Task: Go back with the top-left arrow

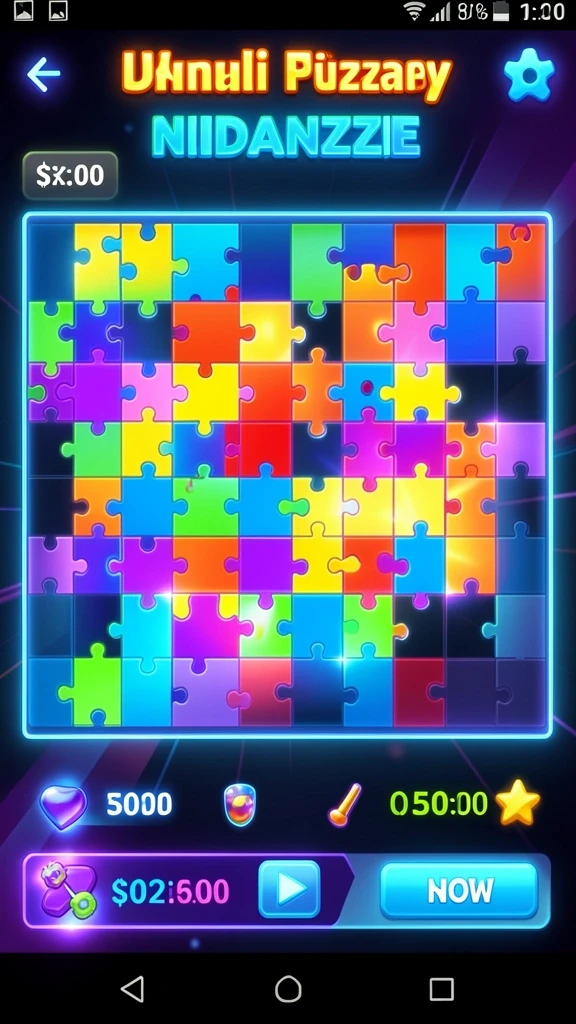Action: tap(43, 74)
